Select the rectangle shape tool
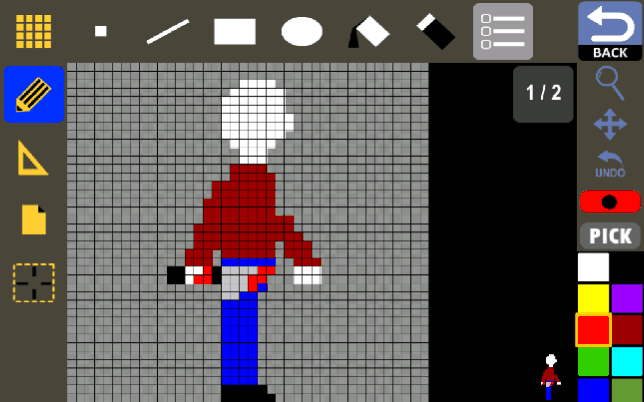Viewport: 644px width, 402px height. coord(235,31)
